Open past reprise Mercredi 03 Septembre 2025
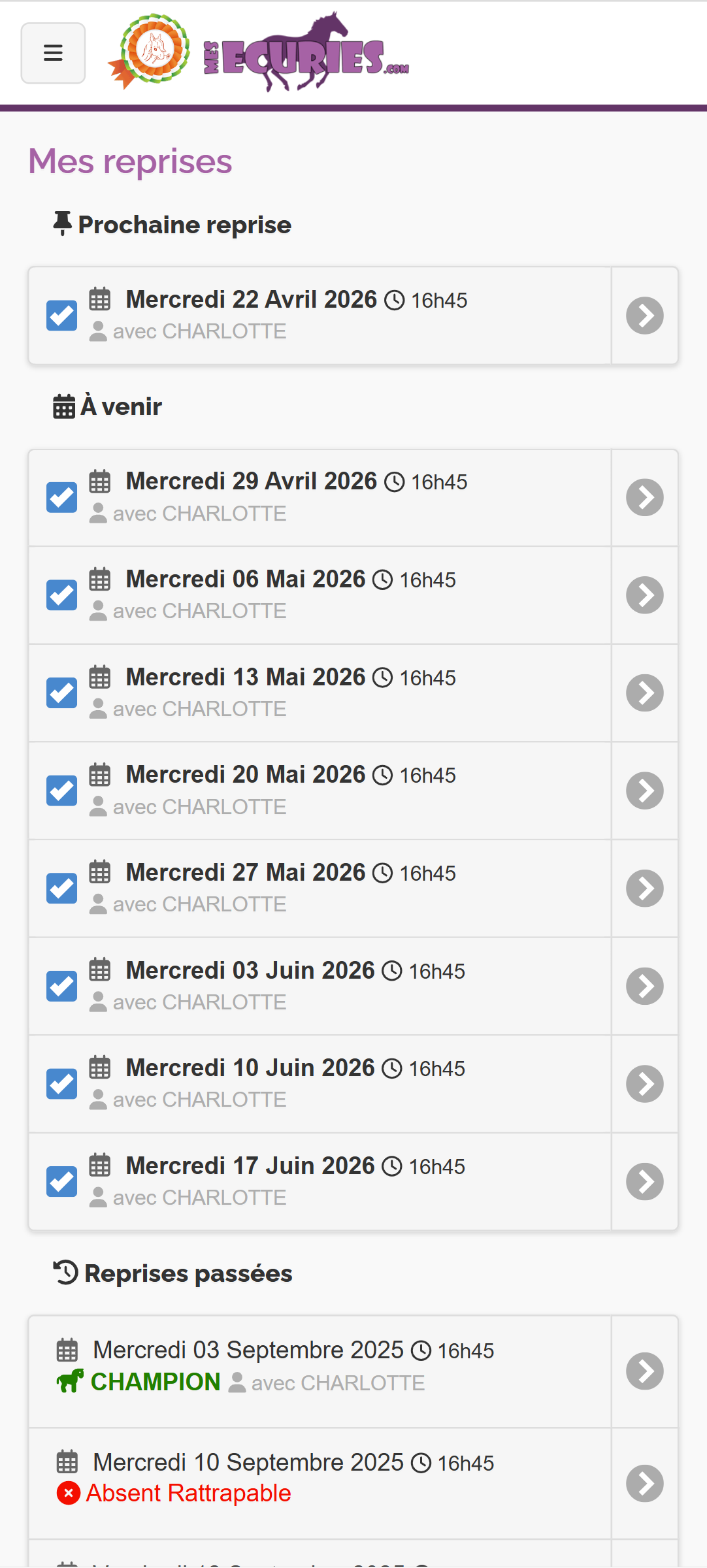This screenshot has width=707, height=1568. pos(644,1371)
